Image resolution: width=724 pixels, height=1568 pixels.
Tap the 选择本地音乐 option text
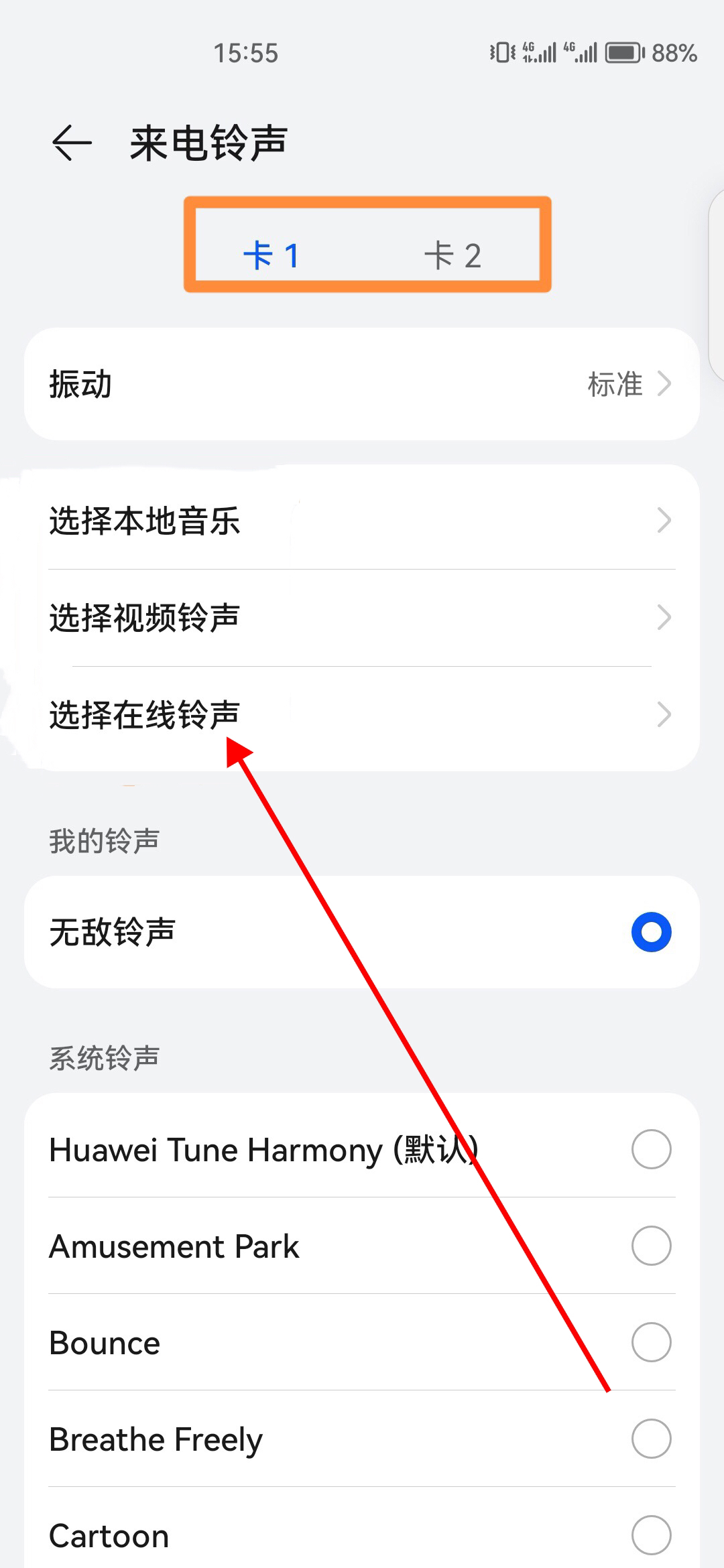tap(146, 521)
